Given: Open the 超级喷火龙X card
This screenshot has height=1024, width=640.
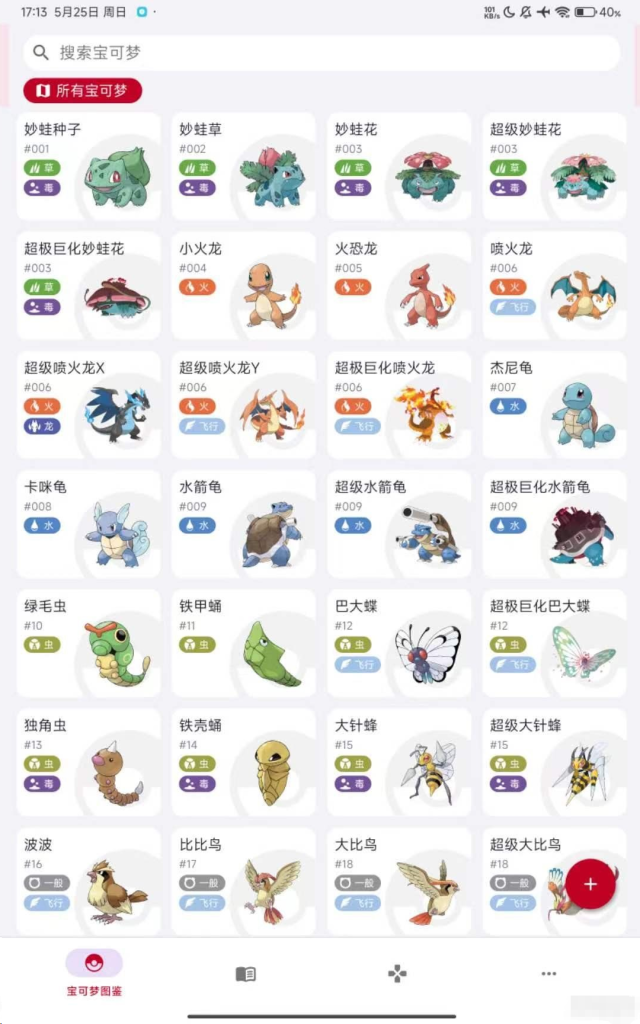Looking at the screenshot, I should (x=89, y=405).
